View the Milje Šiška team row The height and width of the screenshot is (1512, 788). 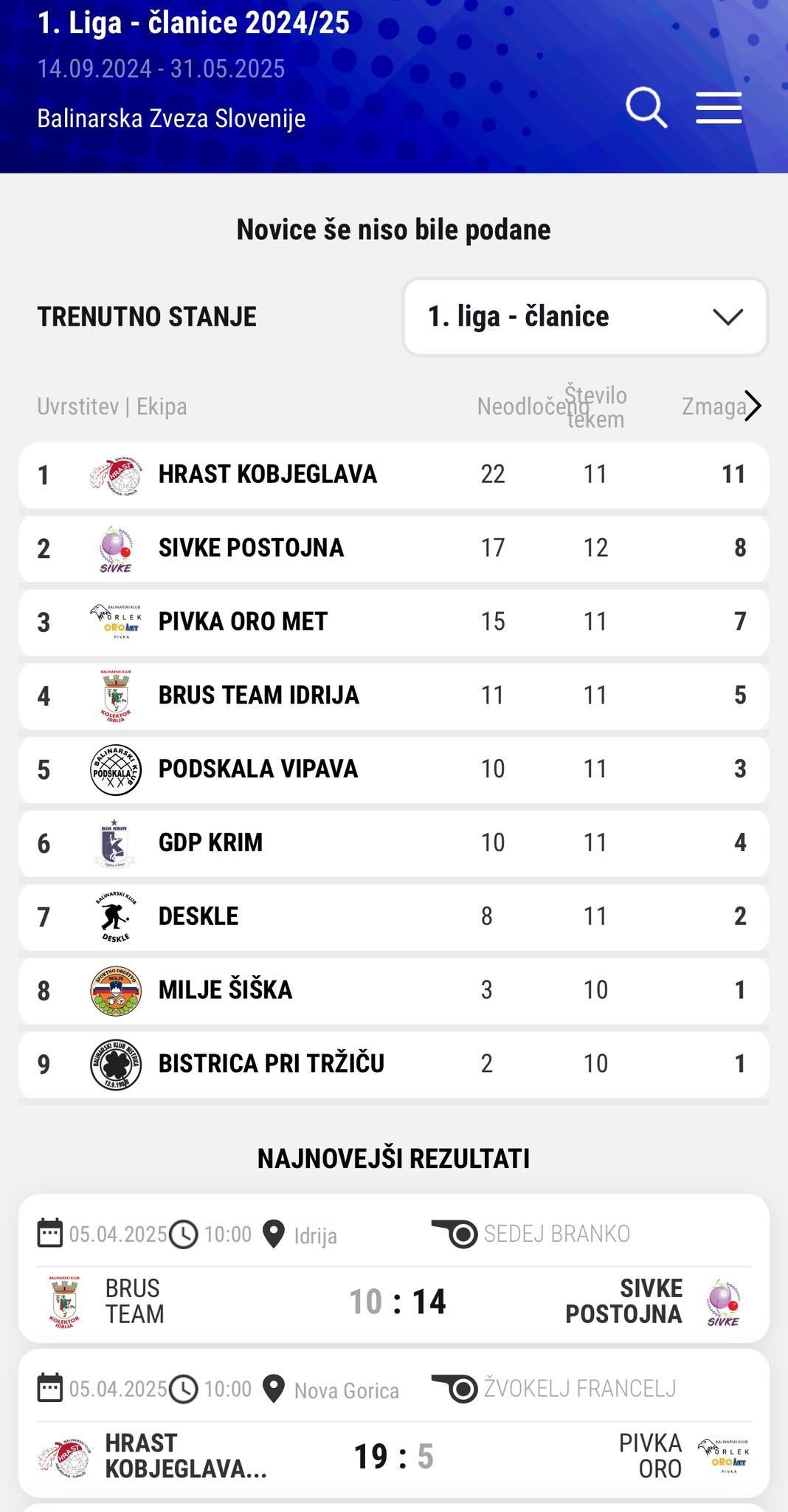pos(394,991)
